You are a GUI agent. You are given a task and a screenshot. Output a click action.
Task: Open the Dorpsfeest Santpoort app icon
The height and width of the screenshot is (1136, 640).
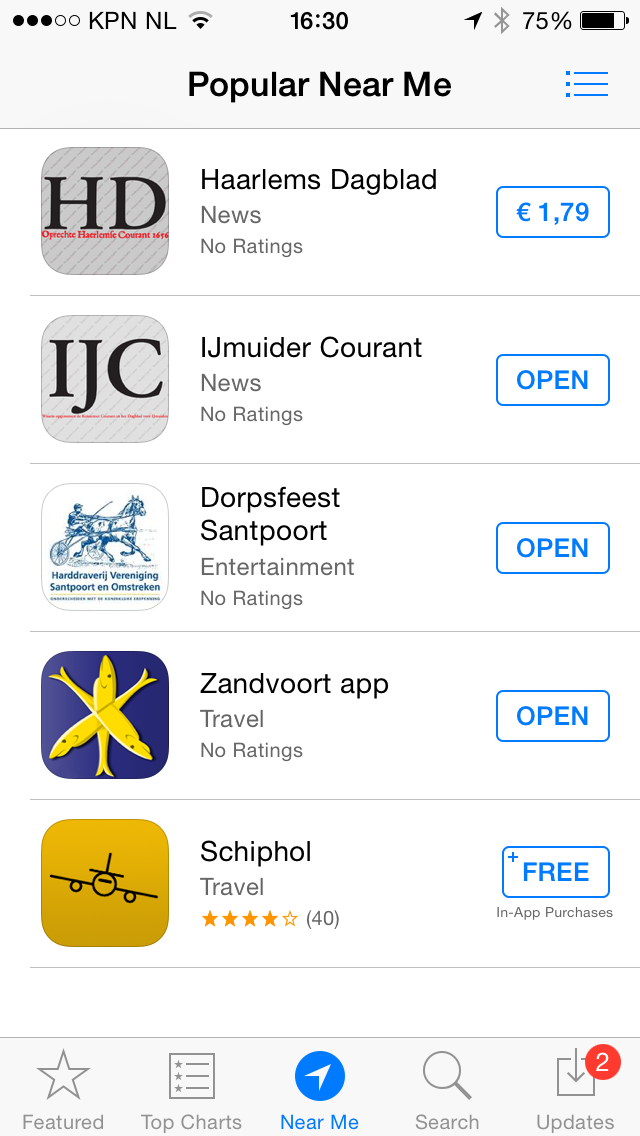(x=105, y=547)
